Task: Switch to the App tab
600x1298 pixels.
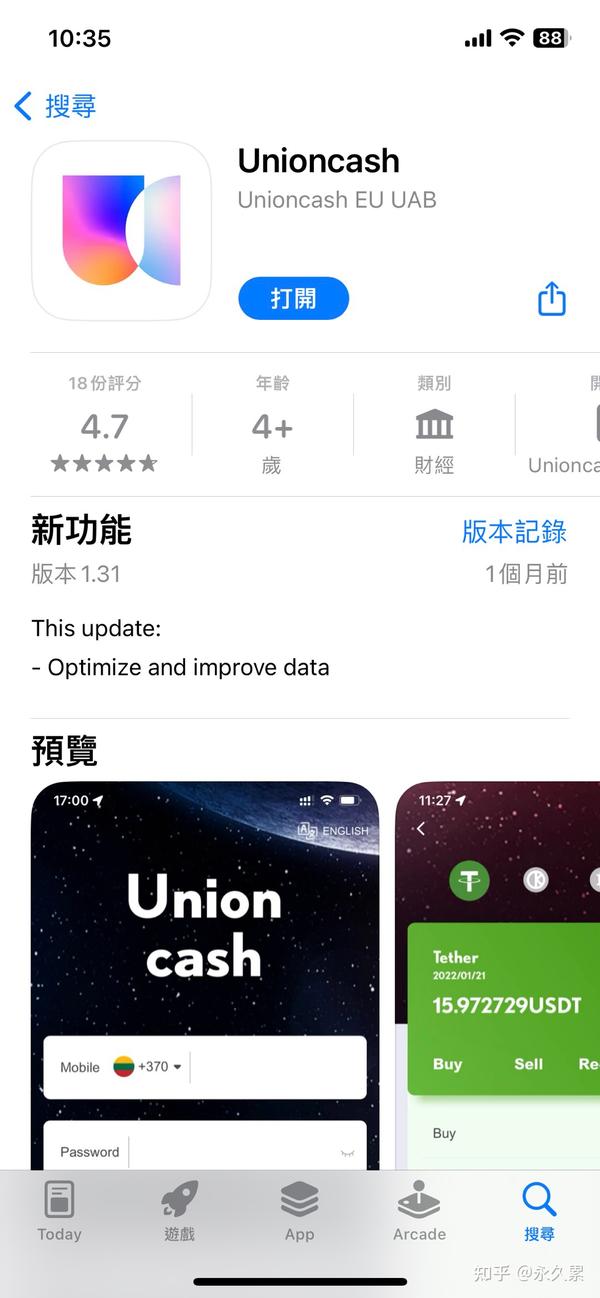Action: point(299,1211)
